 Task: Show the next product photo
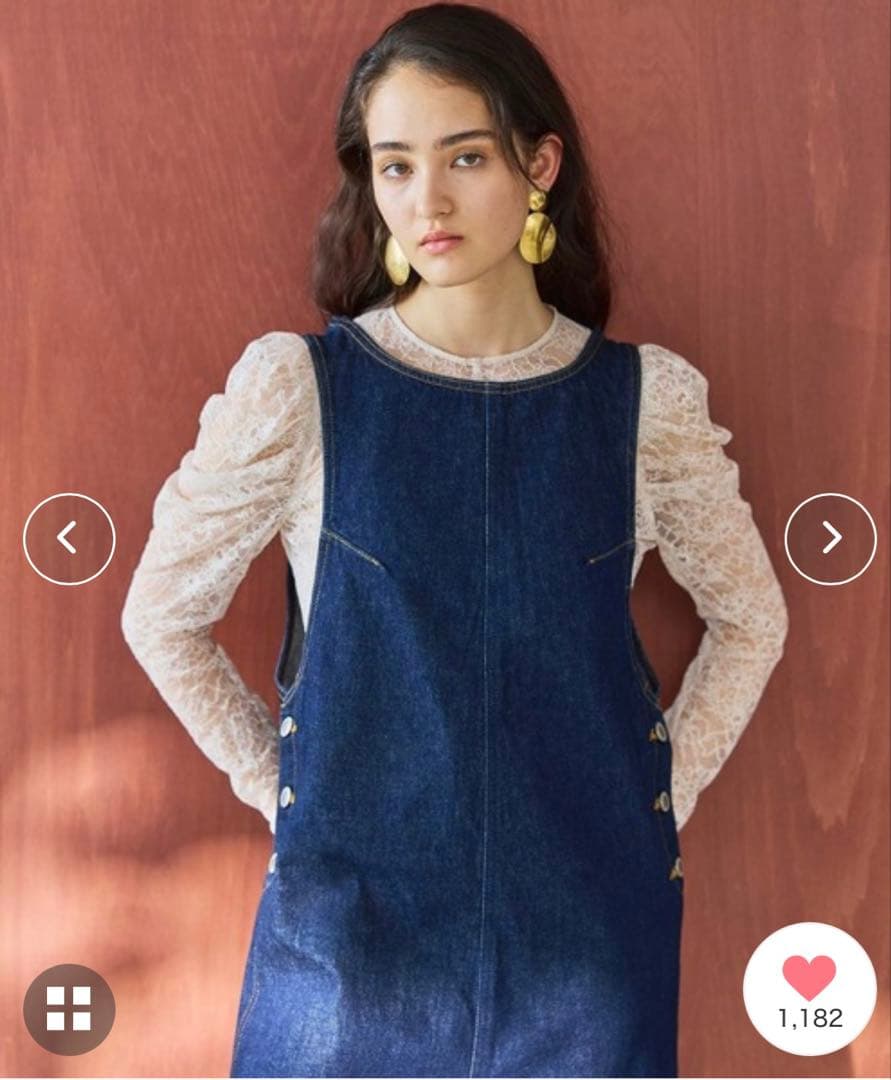[830, 539]
